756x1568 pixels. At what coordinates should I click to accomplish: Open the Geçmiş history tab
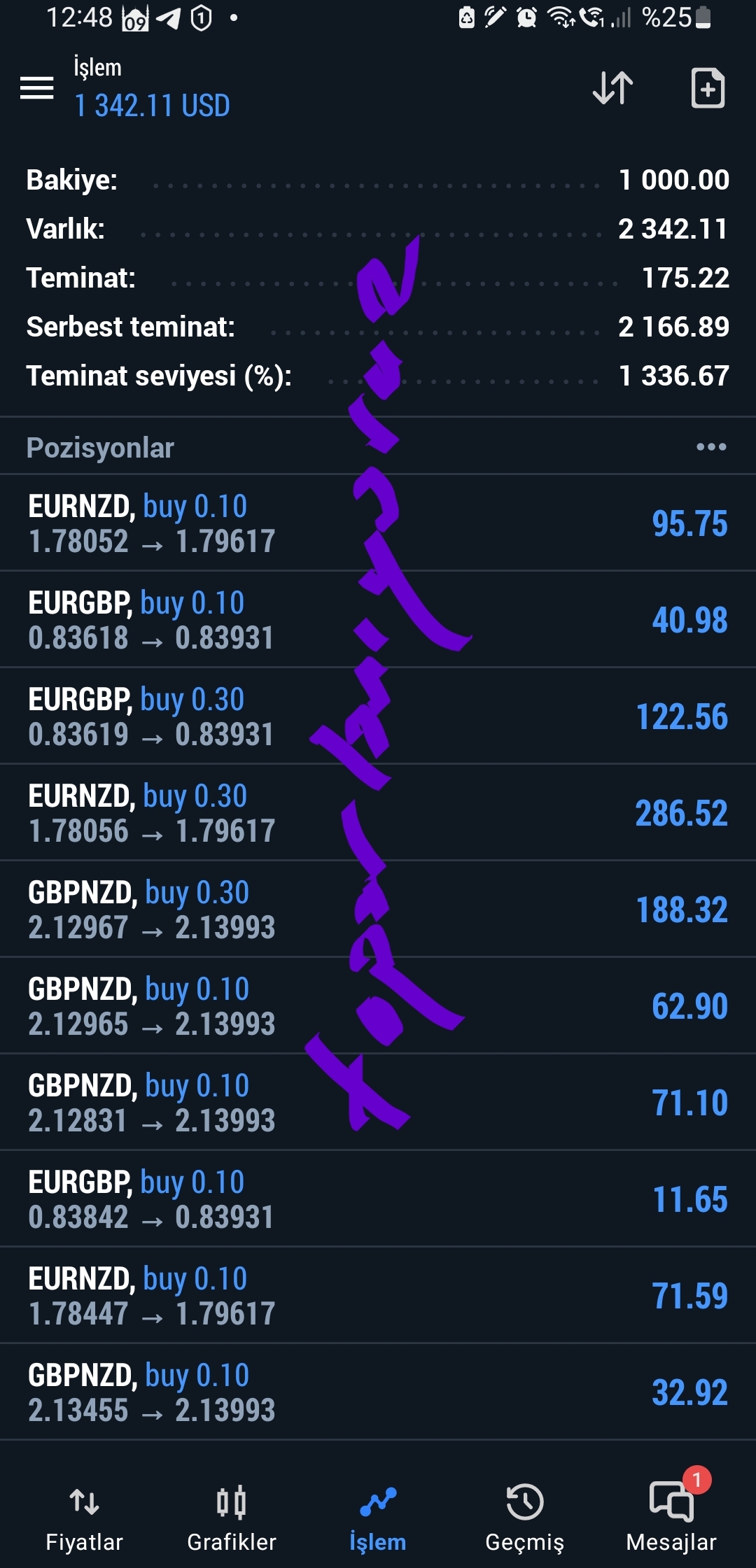point(525,1518)
